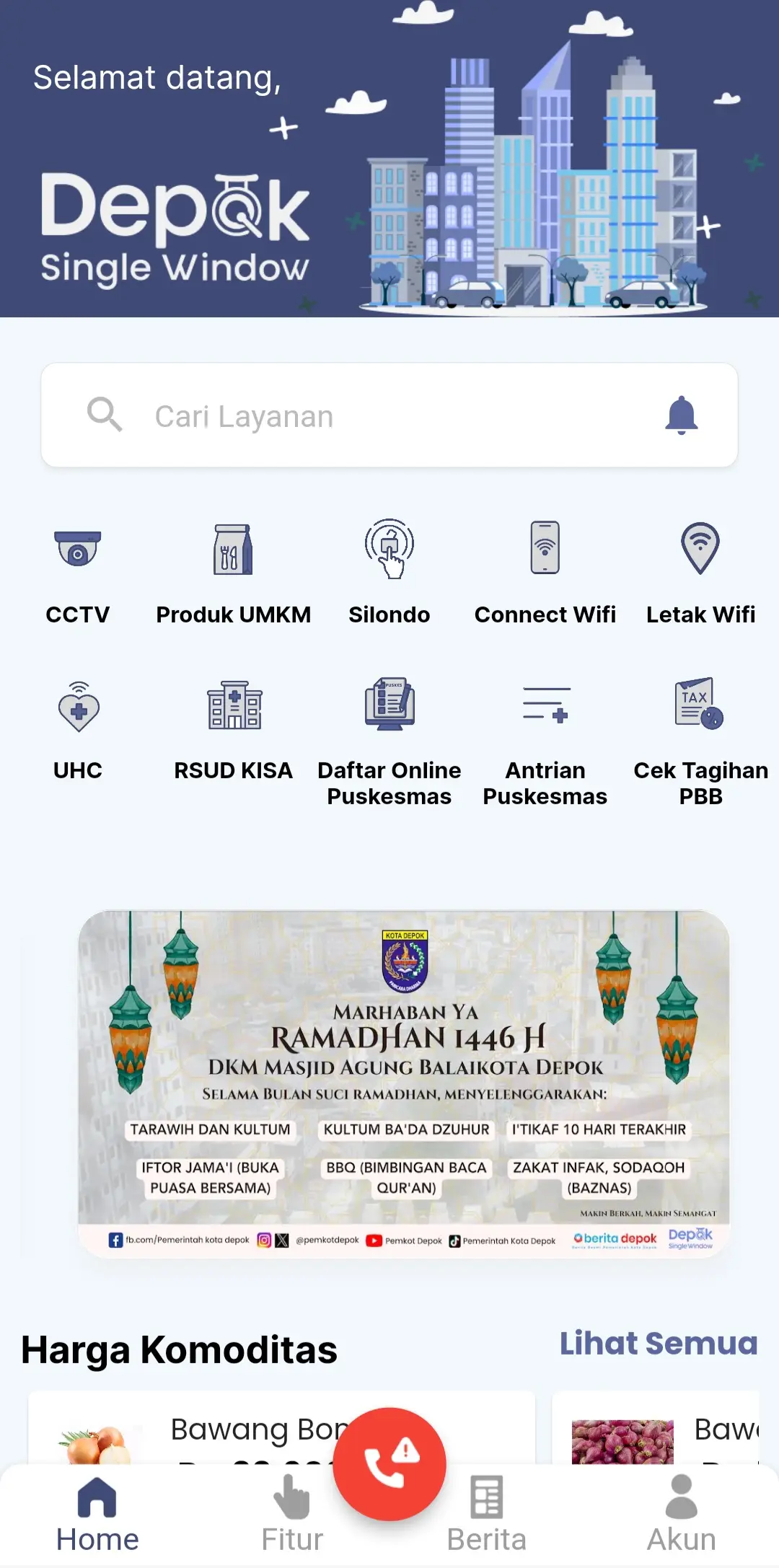
Task: Open the CCTV service
Action: 78,571
